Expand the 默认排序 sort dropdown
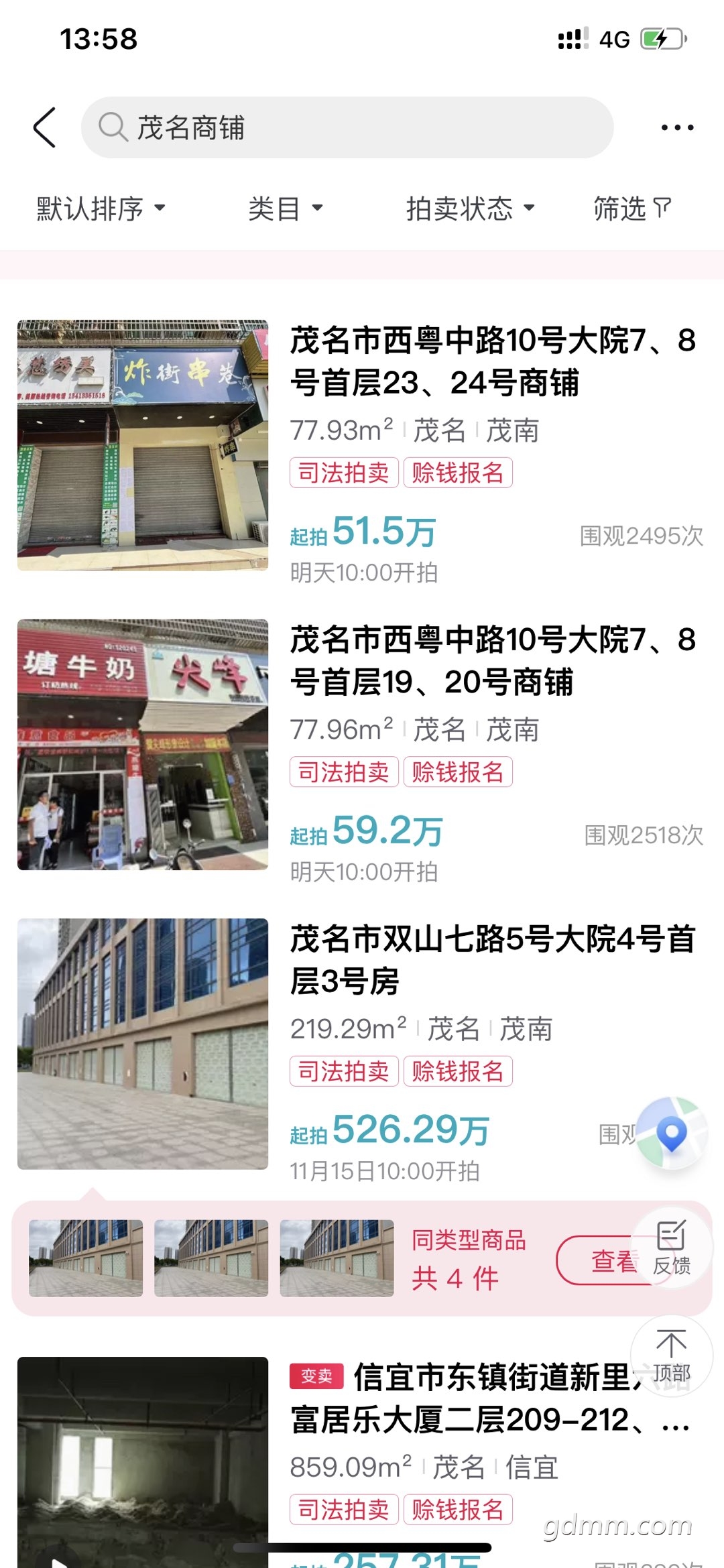This screenshot has height=1568, width=724. click(101, 208)
